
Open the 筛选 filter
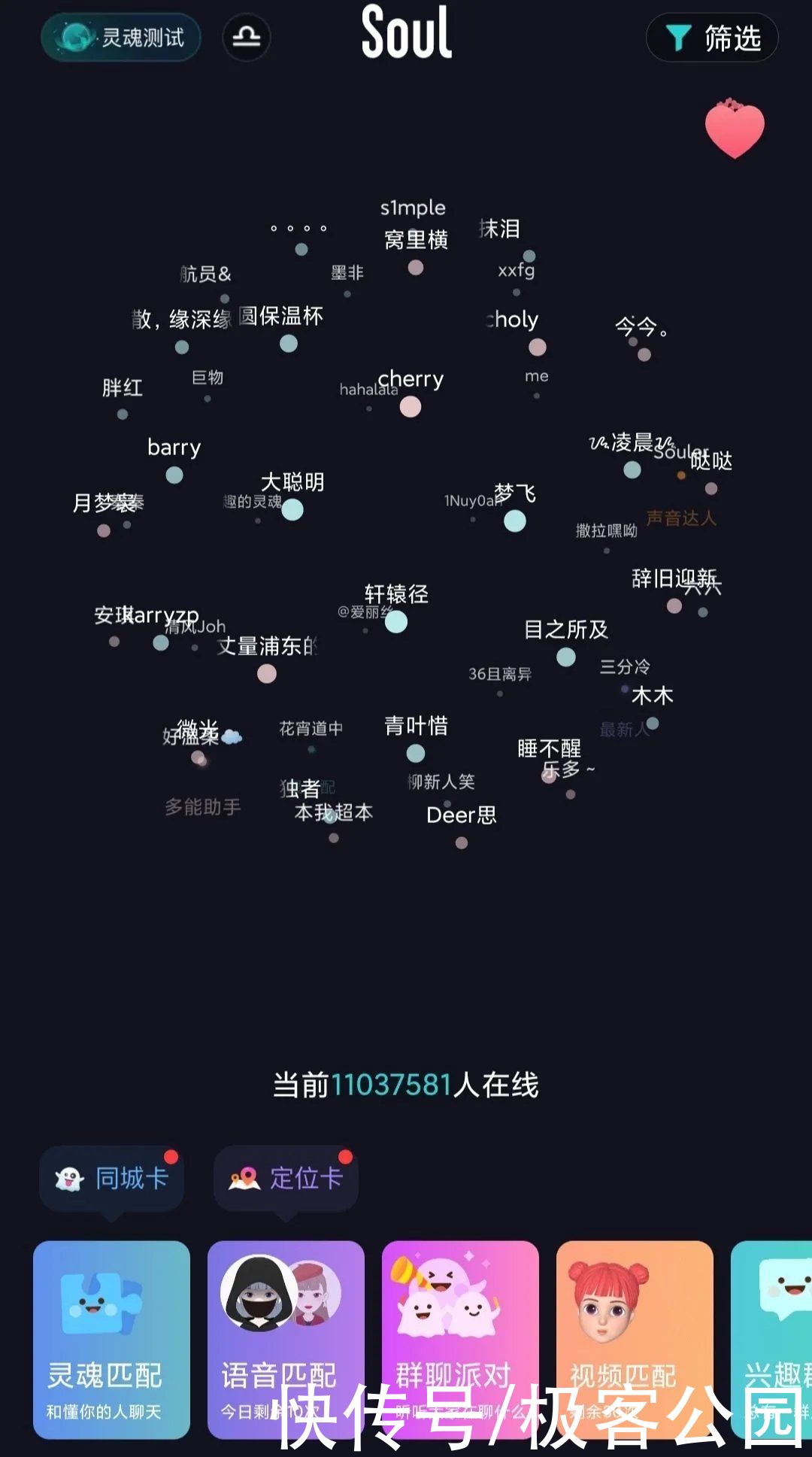click(x=711, y=38)
